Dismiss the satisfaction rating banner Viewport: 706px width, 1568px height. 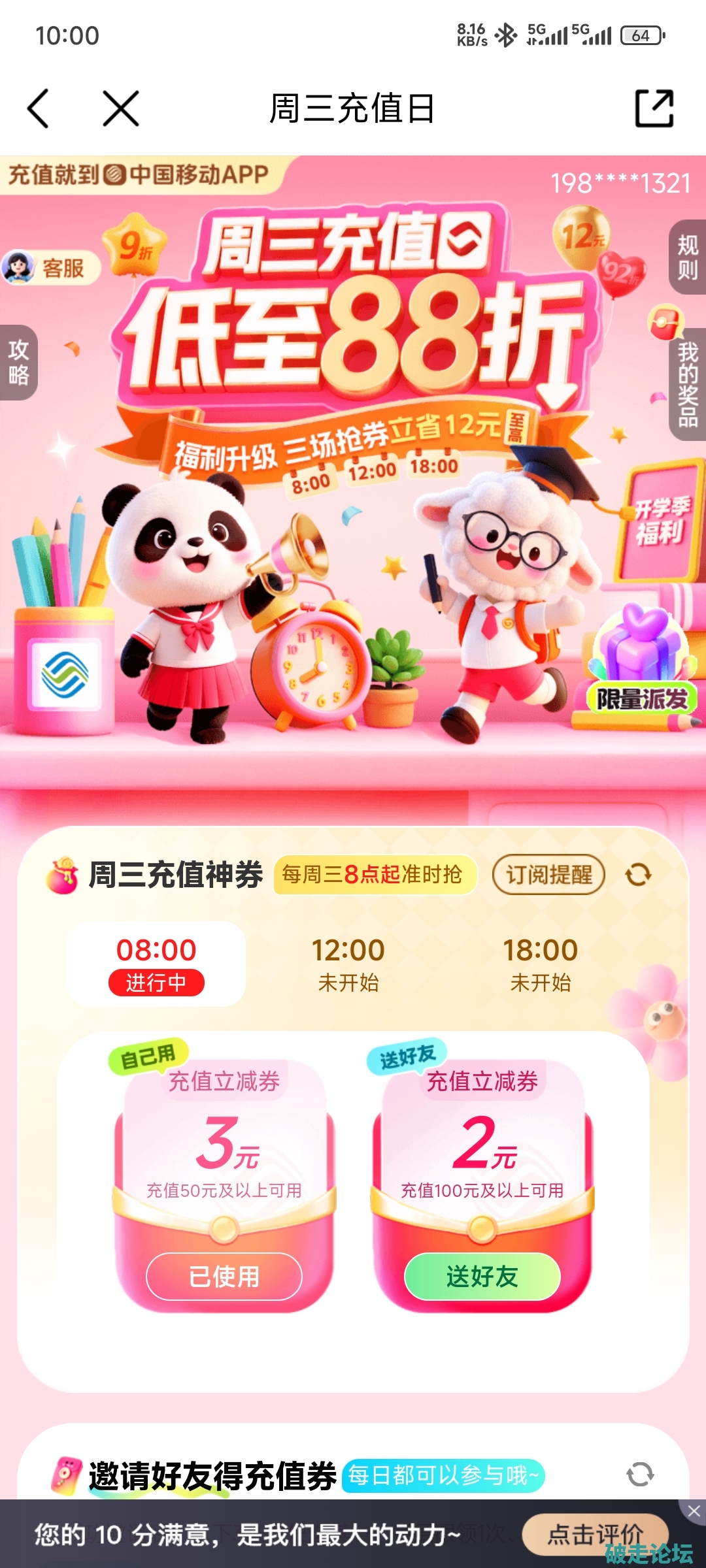tap(694, 1511)
